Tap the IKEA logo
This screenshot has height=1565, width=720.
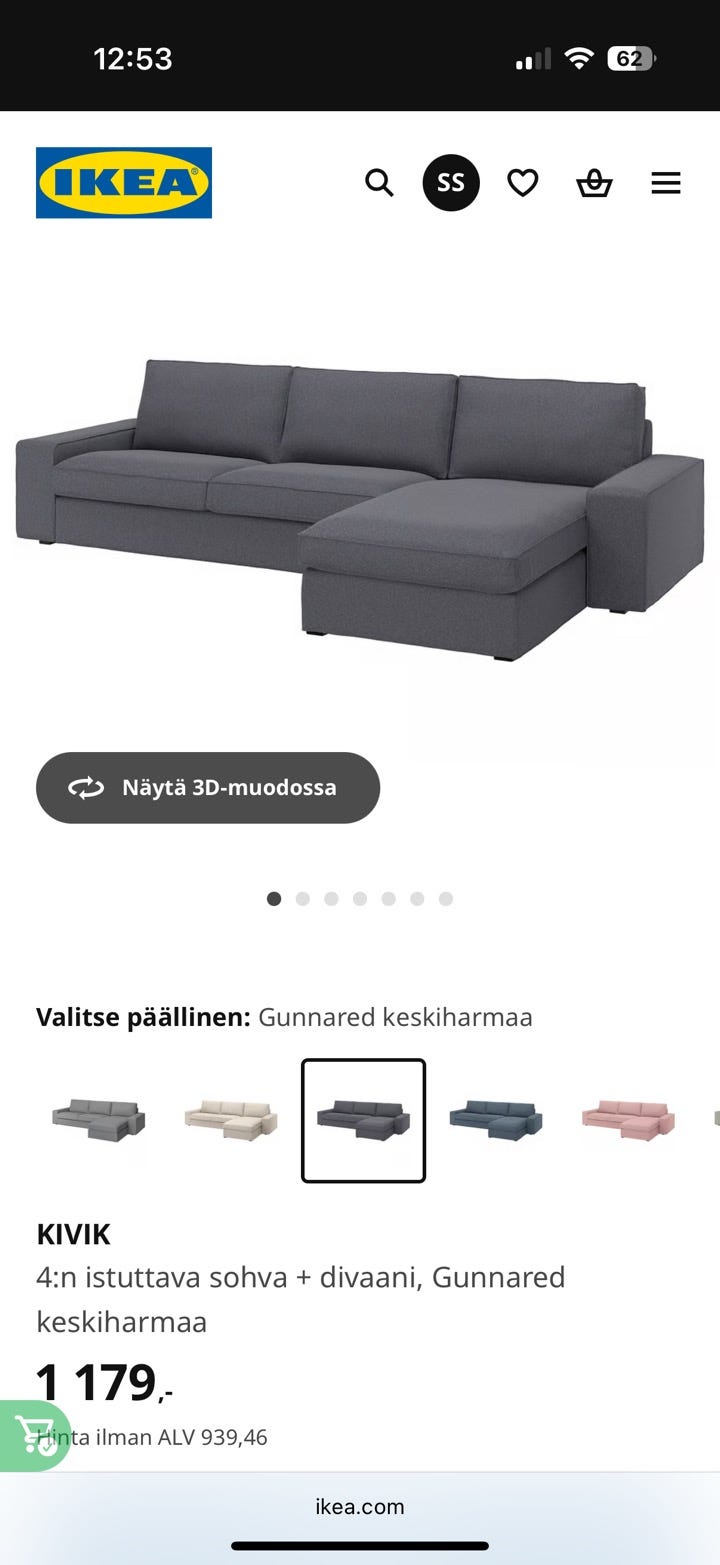[x=123, y=182]
